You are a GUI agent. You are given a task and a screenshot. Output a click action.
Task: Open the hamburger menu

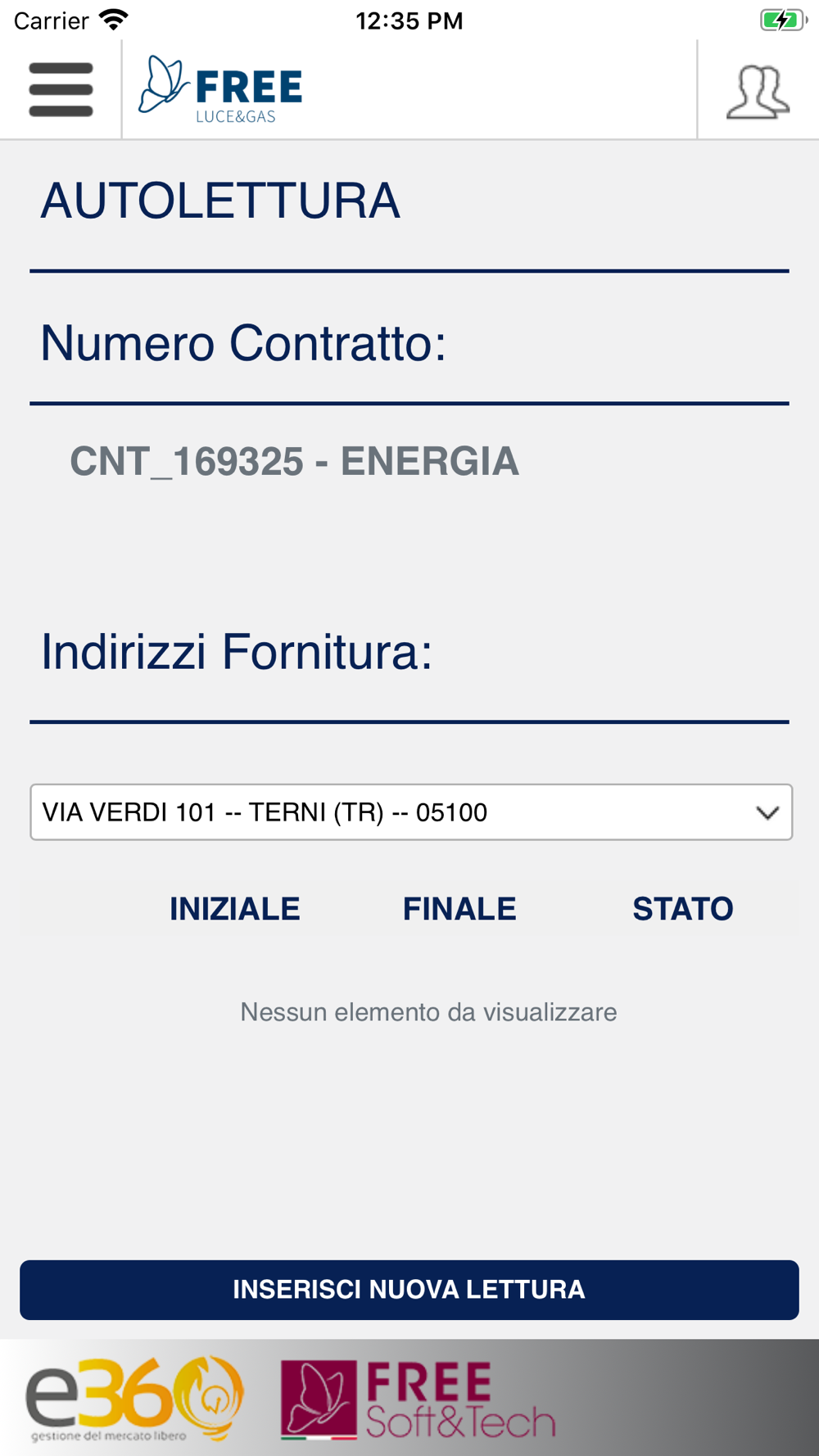point(61,89)
